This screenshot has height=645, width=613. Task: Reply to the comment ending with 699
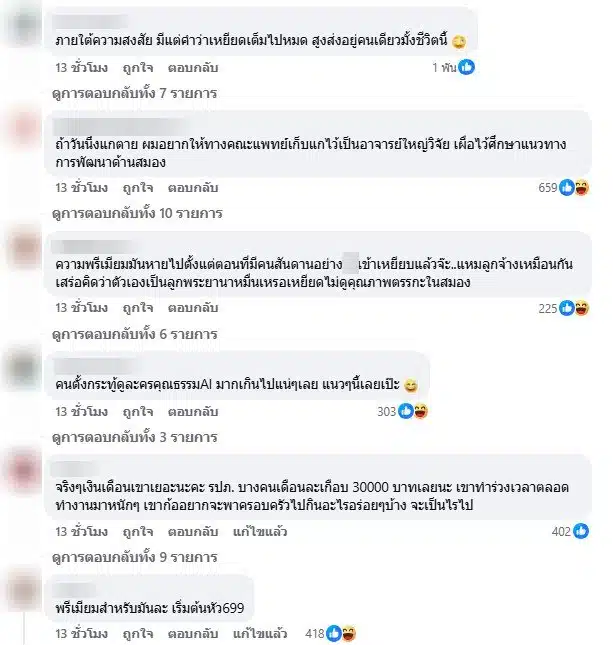click(192, 633)
